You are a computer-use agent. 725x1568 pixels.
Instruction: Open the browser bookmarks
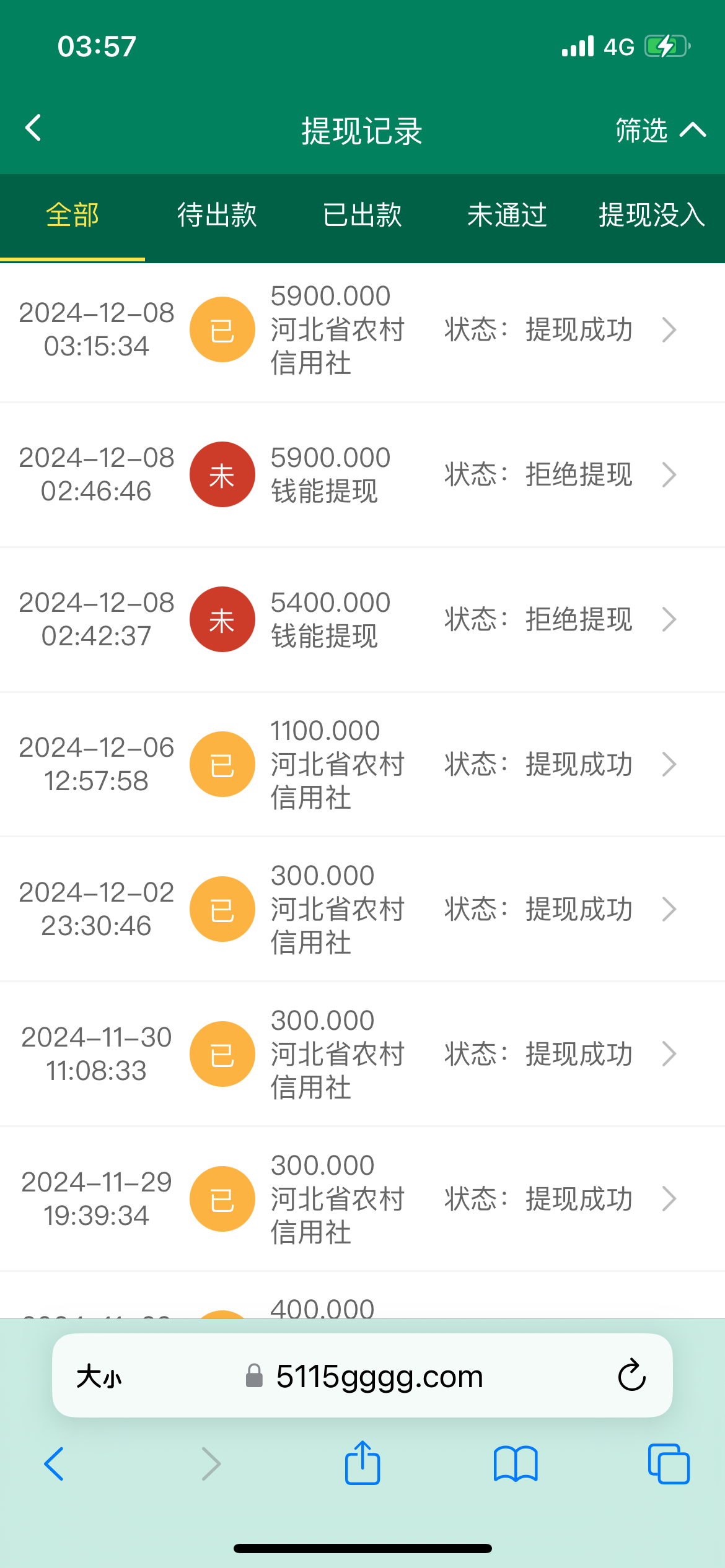pos(516,1464)
